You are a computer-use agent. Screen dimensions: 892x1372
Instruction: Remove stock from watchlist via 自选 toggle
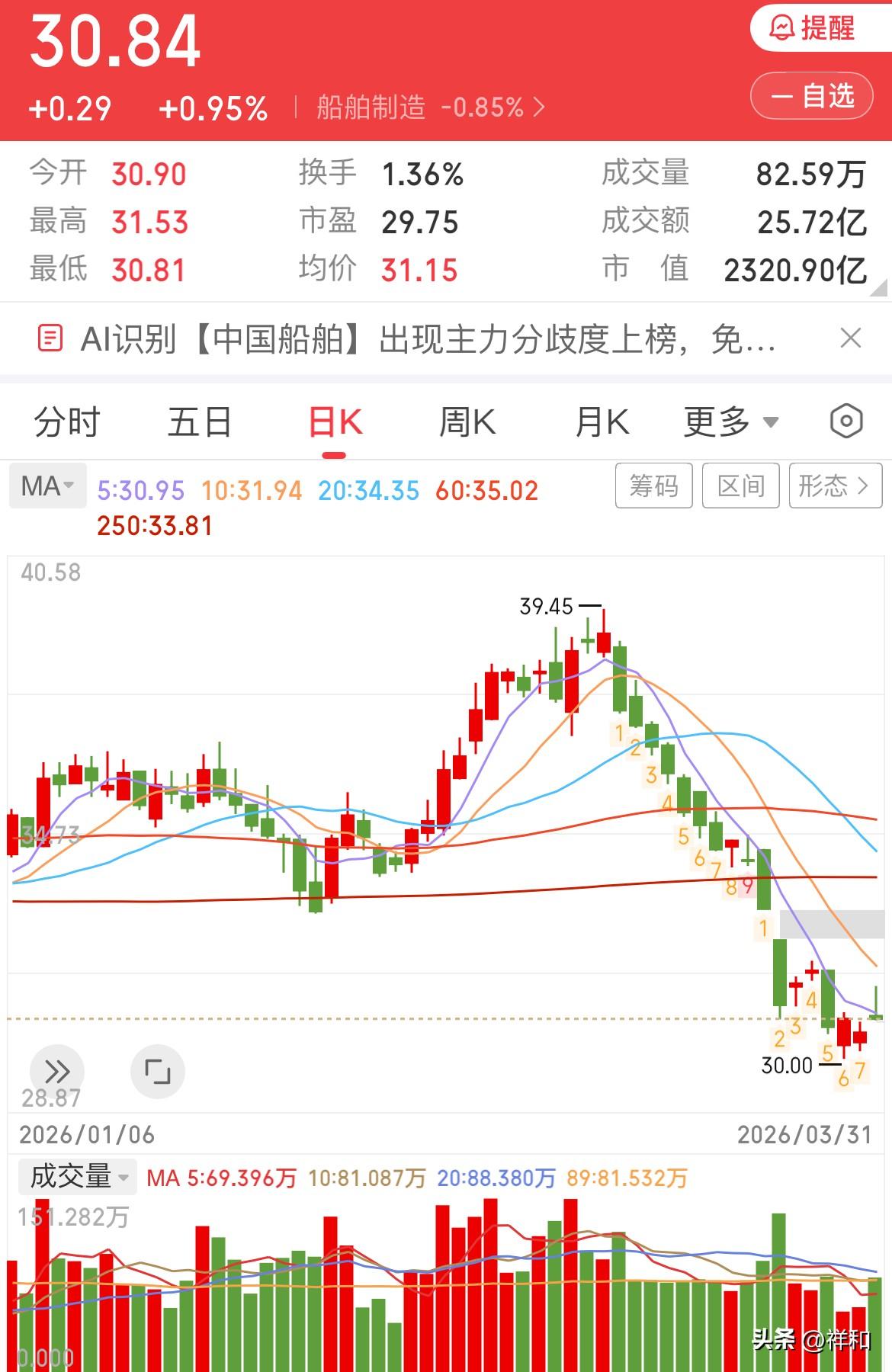coord(810,97)
